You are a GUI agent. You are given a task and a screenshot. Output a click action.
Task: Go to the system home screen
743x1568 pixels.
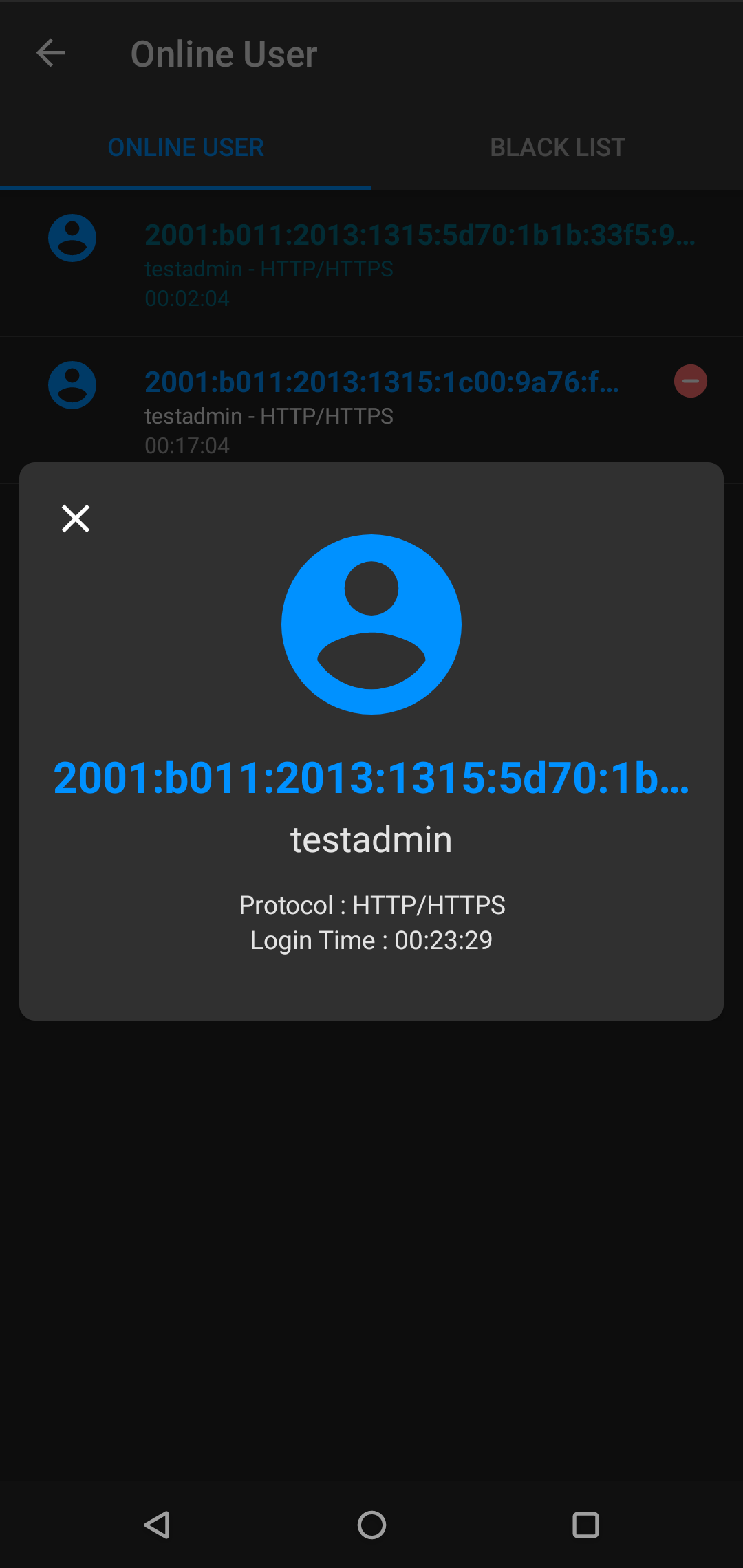coord(371,1525)
